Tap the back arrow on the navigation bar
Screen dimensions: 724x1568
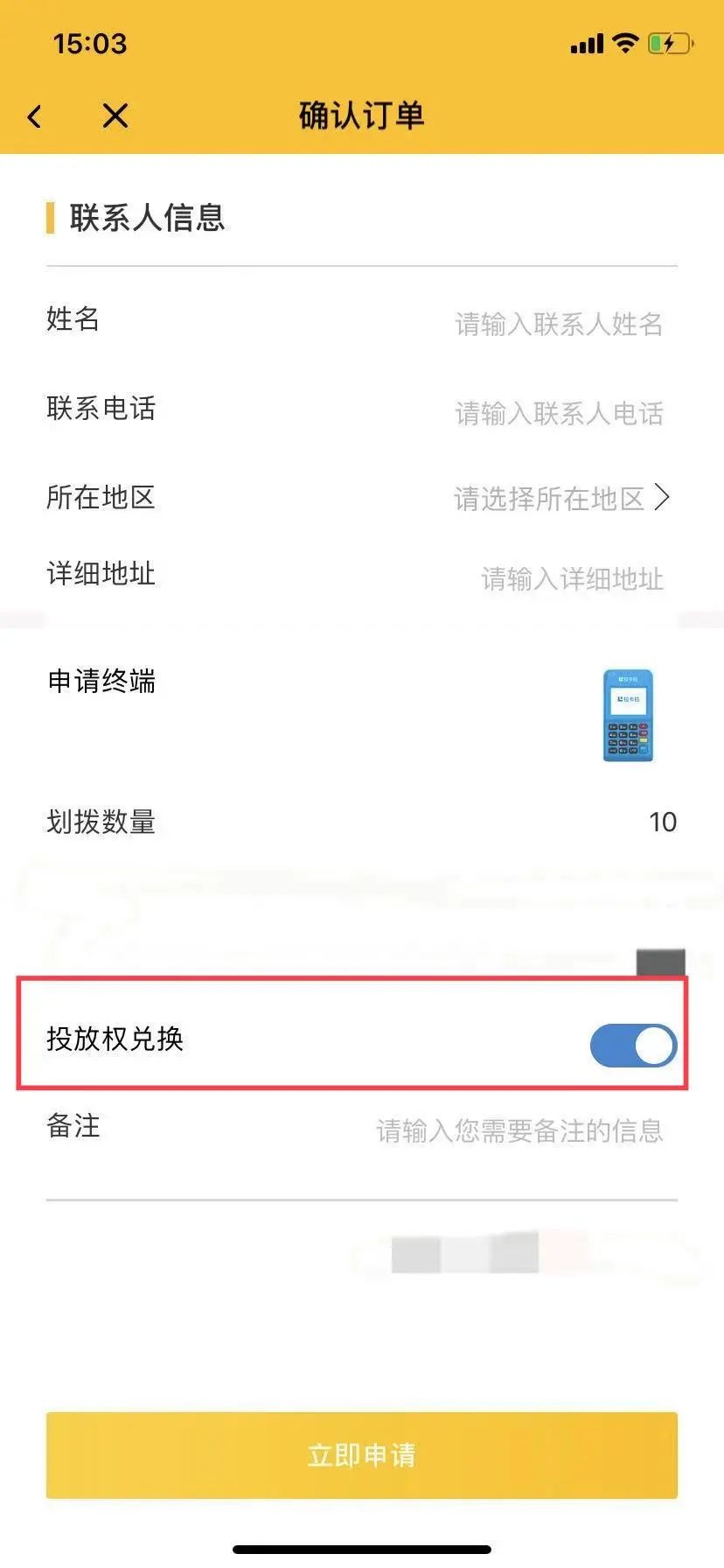33,115
